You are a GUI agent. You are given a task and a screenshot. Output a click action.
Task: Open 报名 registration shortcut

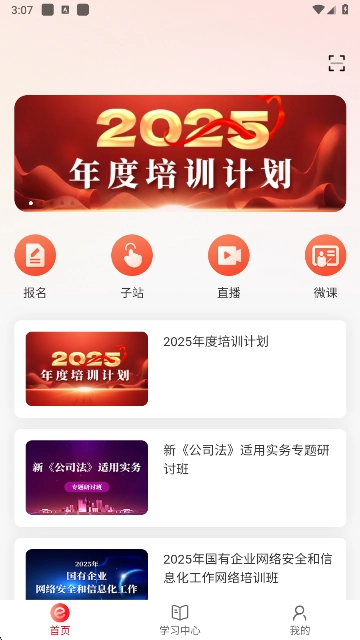tap(35, 267)
